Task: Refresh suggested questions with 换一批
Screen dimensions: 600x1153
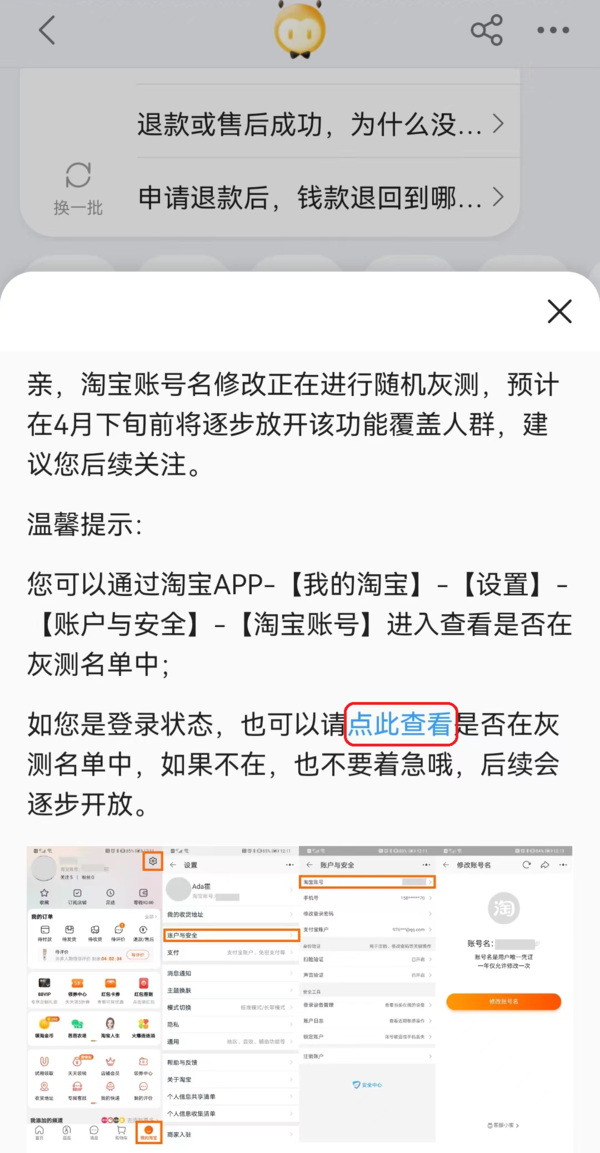Action: click(x=78, y=190)
